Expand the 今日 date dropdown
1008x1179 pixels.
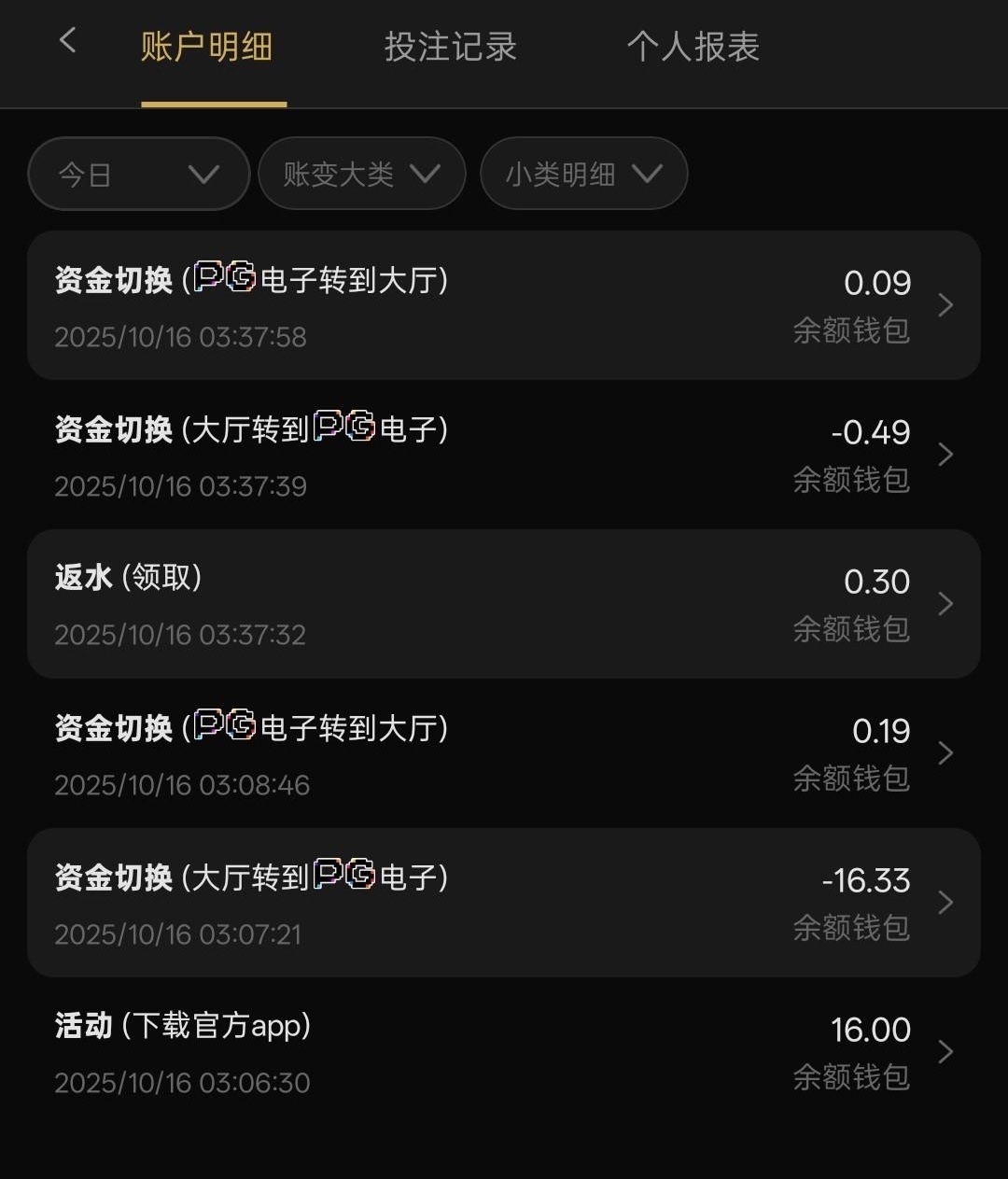coord(138,174)
